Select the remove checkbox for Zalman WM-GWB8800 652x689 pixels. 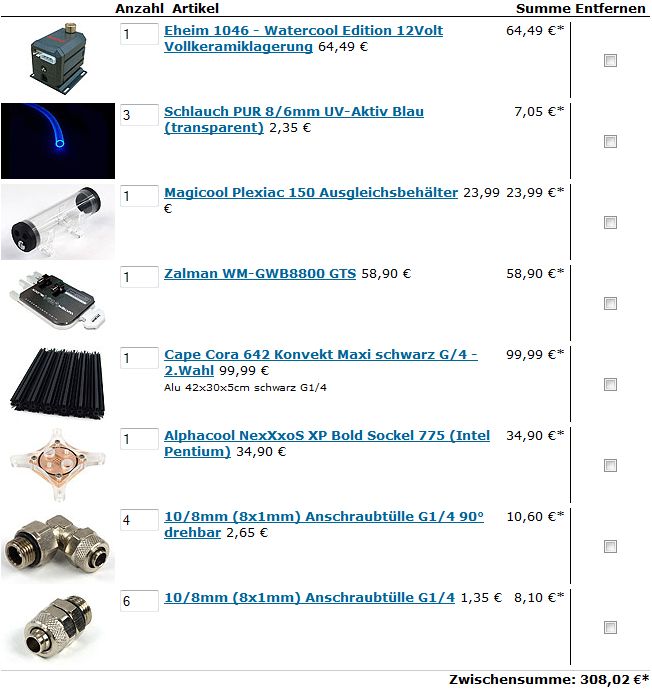click(610, 304)
